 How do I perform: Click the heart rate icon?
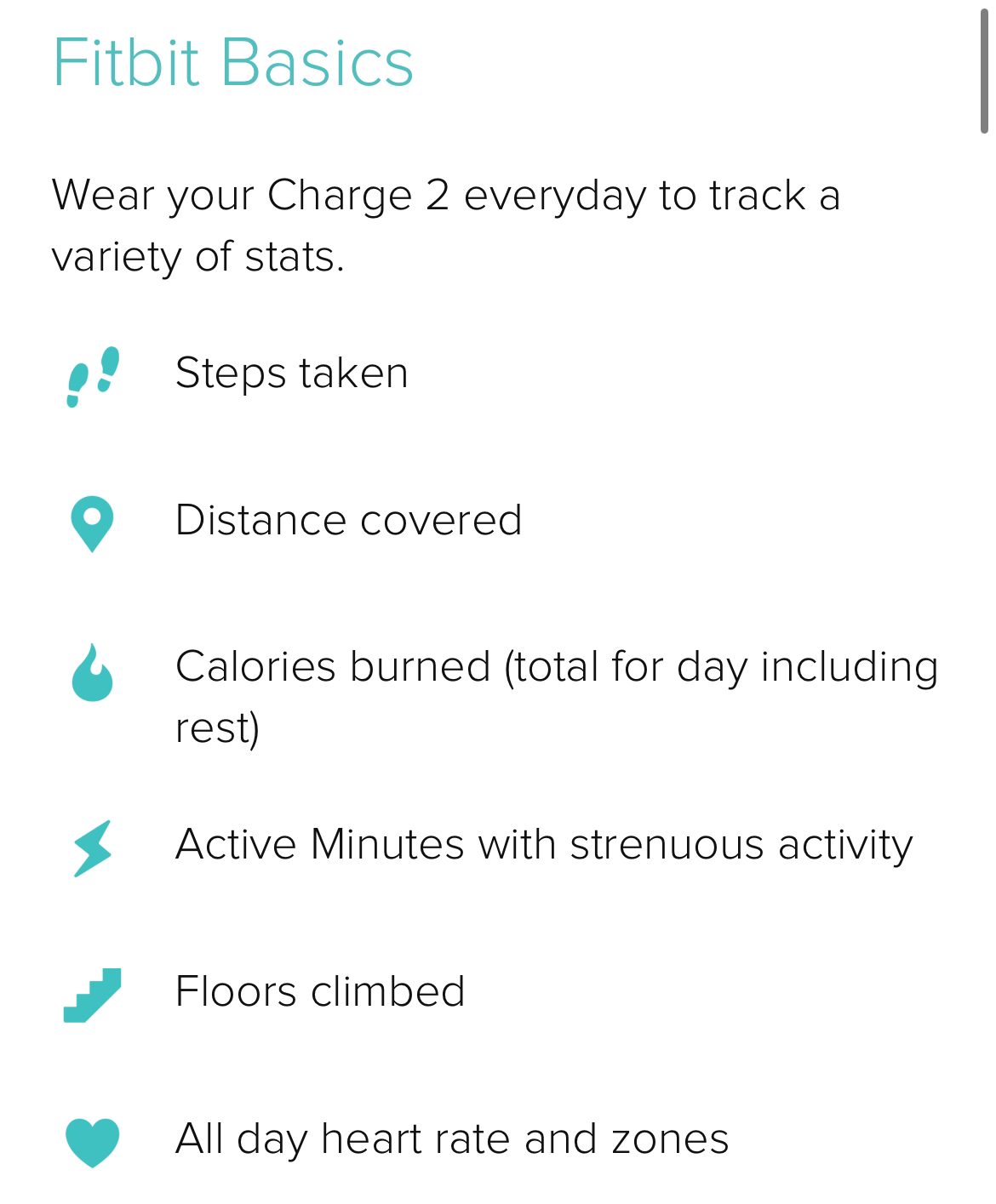(x=94, y=1138)
